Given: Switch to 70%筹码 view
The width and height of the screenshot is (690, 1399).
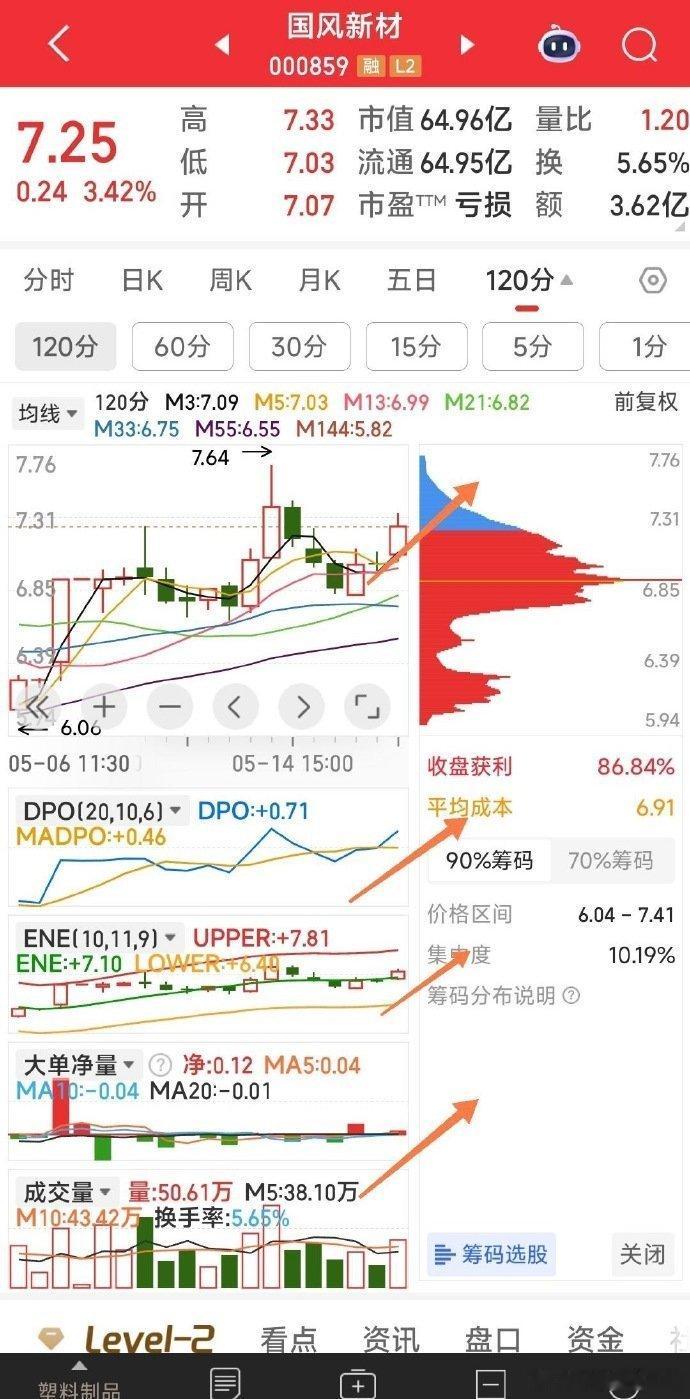Looking at the screenshot, I should [x=610, y=860].
